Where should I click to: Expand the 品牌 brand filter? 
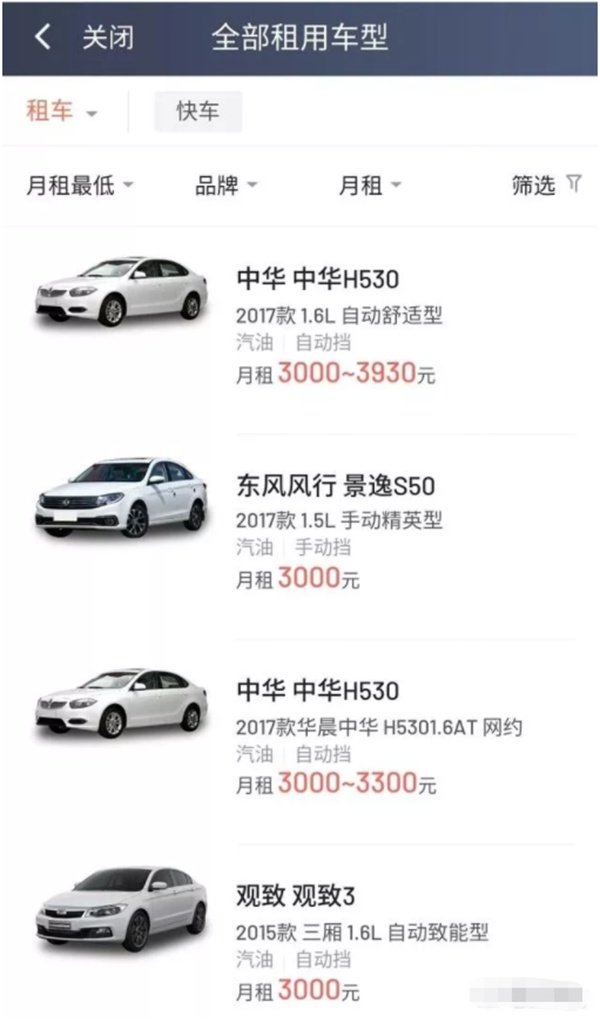click(226, 185)
